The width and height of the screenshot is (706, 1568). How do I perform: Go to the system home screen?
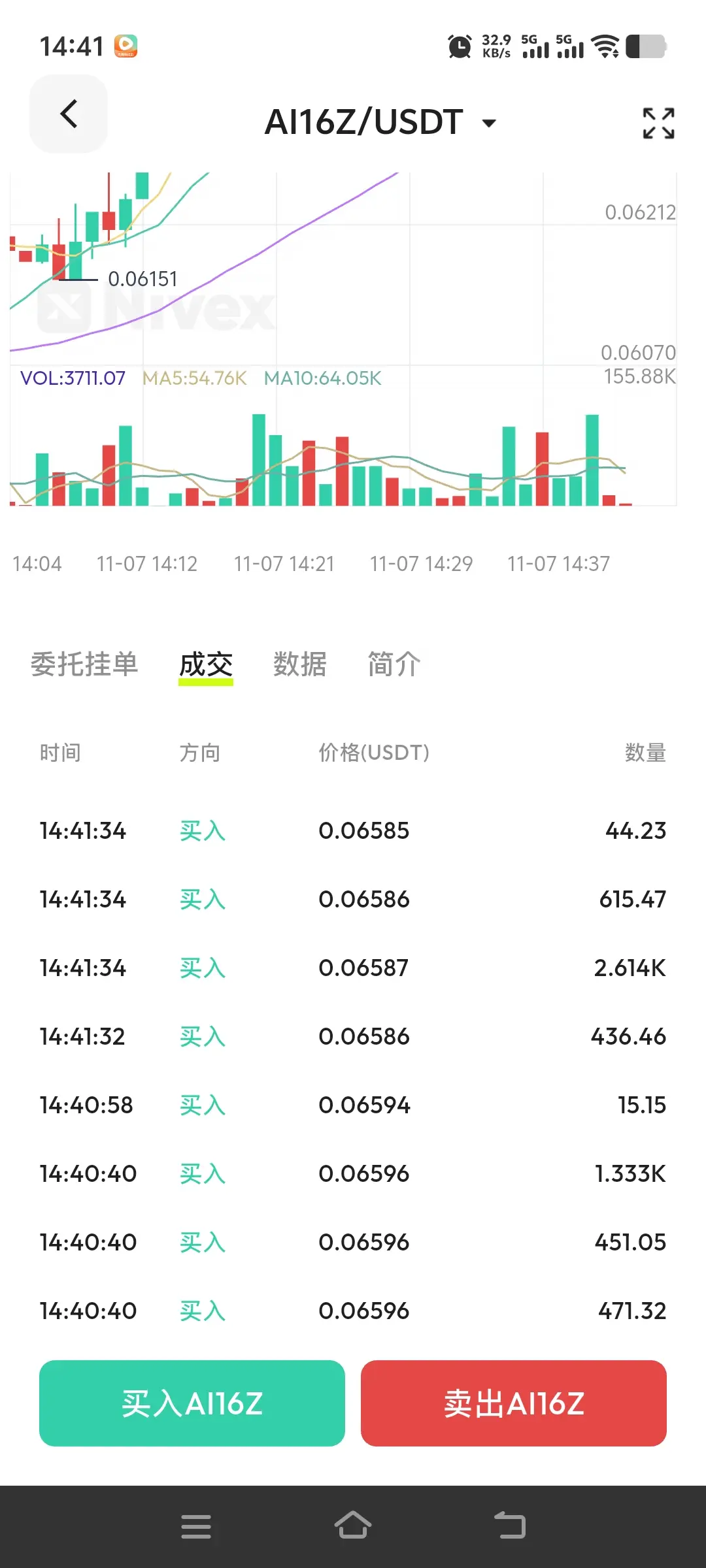(353, 1525)
